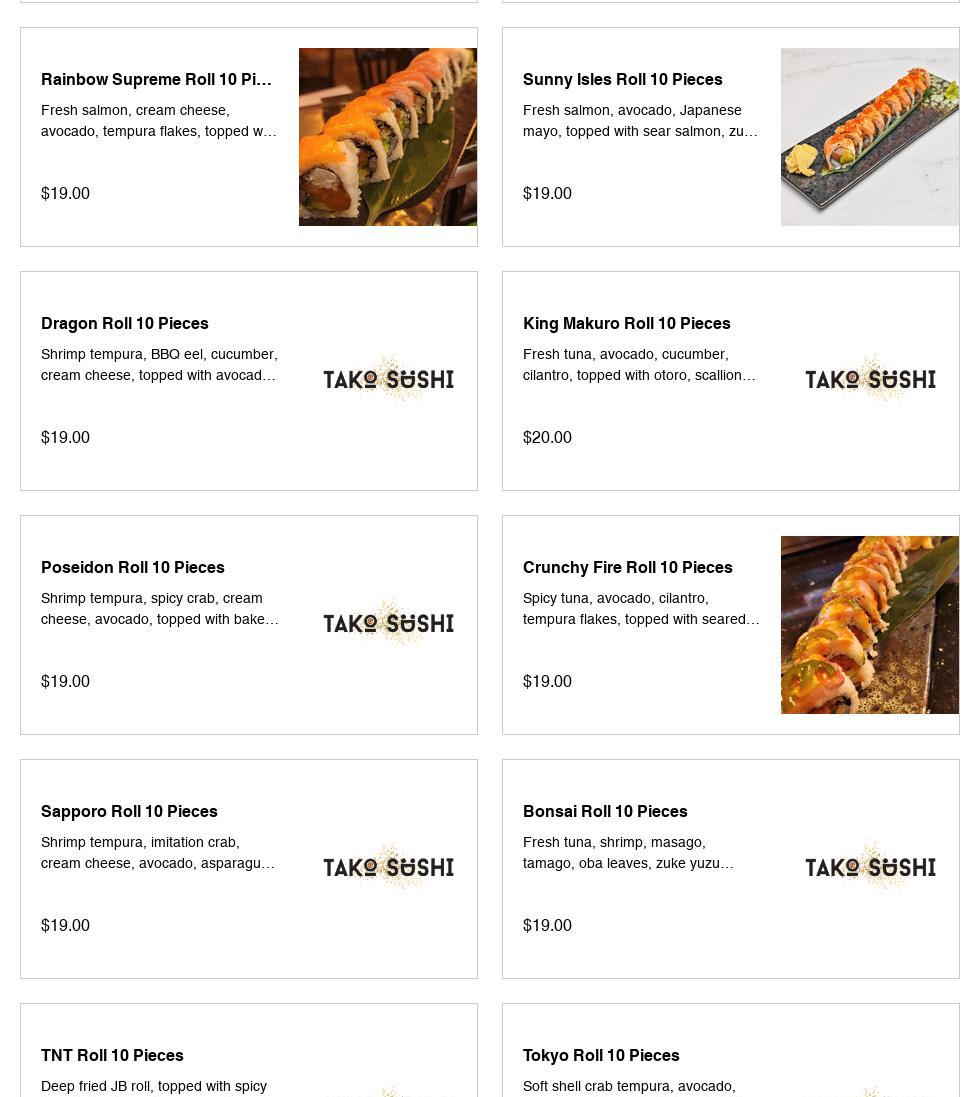The image size is (965, 1097).
Task: Tap the Crunchy Fire Roll card
Action: 731,625
